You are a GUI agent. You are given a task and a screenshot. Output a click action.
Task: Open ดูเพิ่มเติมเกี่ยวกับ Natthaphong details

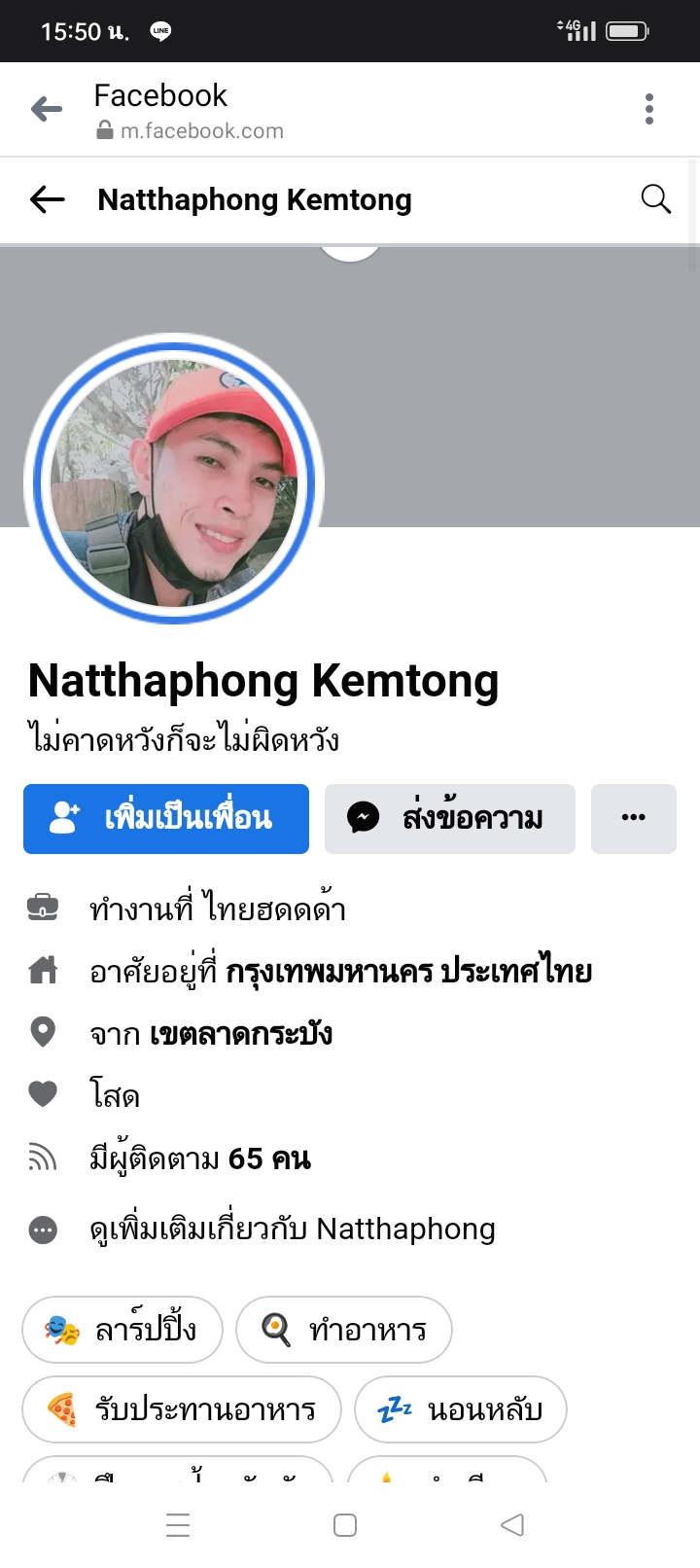coord(292,1229)
